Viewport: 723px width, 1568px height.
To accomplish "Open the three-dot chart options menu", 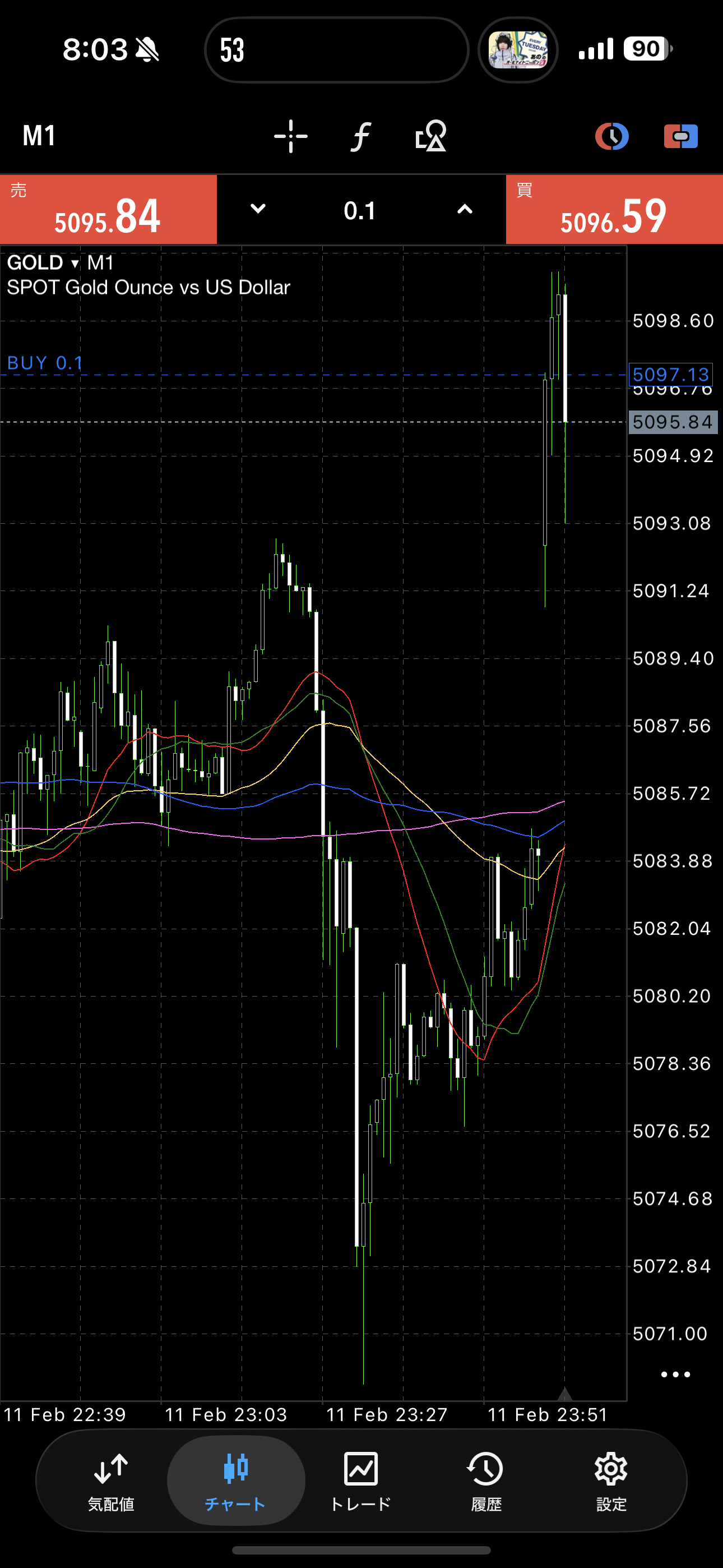I will (x=675, y=1375).
